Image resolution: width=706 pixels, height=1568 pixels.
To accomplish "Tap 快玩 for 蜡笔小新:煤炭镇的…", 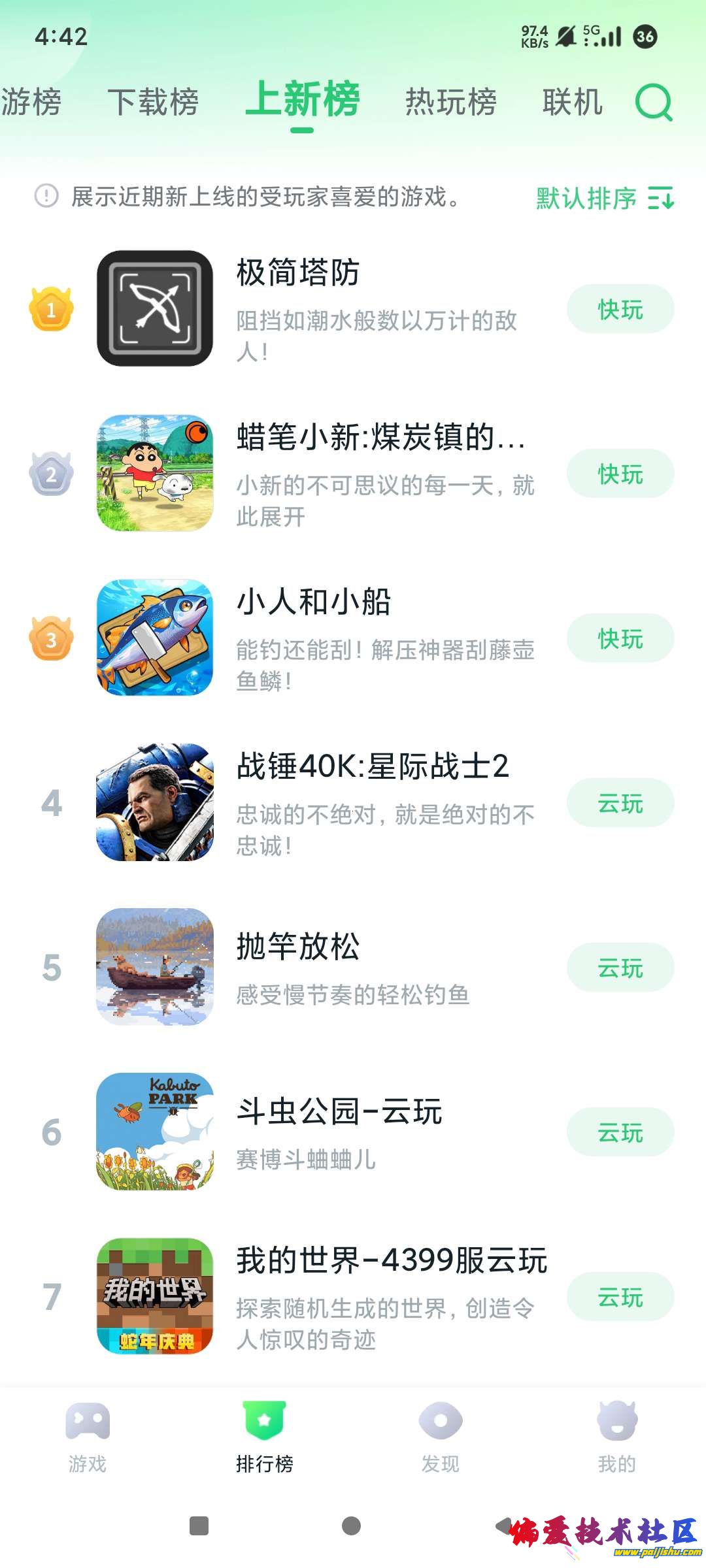I will pyautogui.click(x=620, y=474).
